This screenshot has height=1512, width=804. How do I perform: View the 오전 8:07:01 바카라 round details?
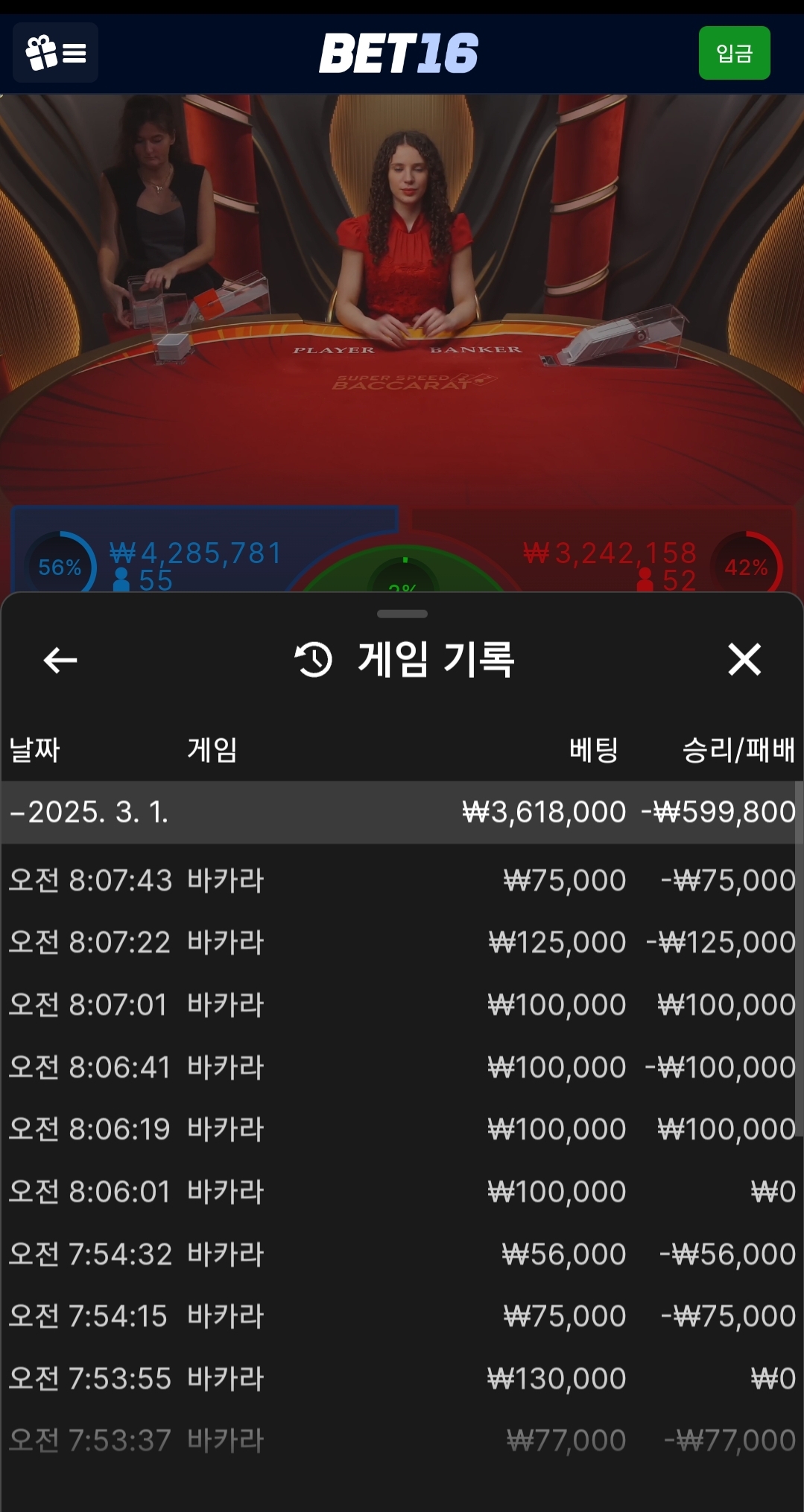[401, 1005]
